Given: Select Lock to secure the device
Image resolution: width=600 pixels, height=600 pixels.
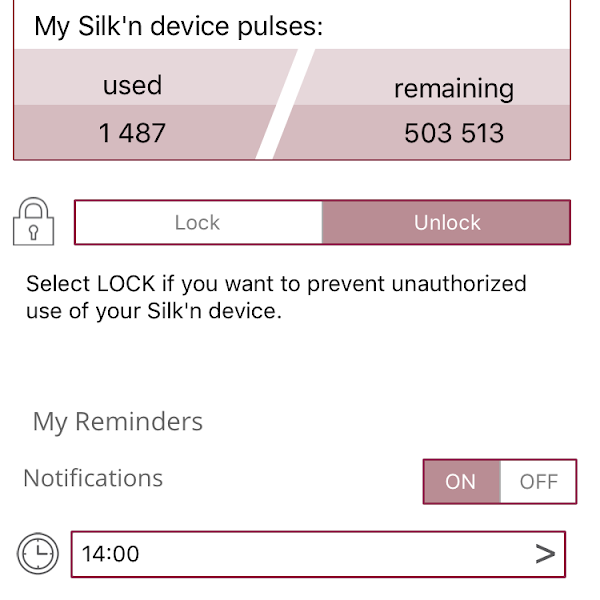Looking at the screenshot, I should 198,222.
